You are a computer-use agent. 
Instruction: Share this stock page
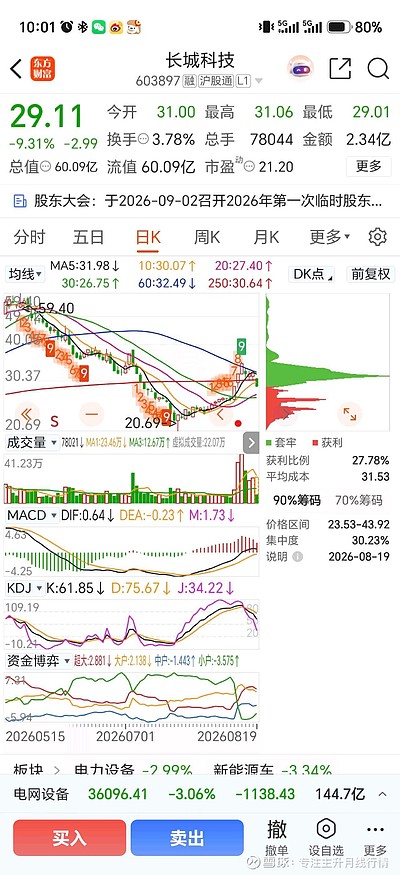click(340, 68)
